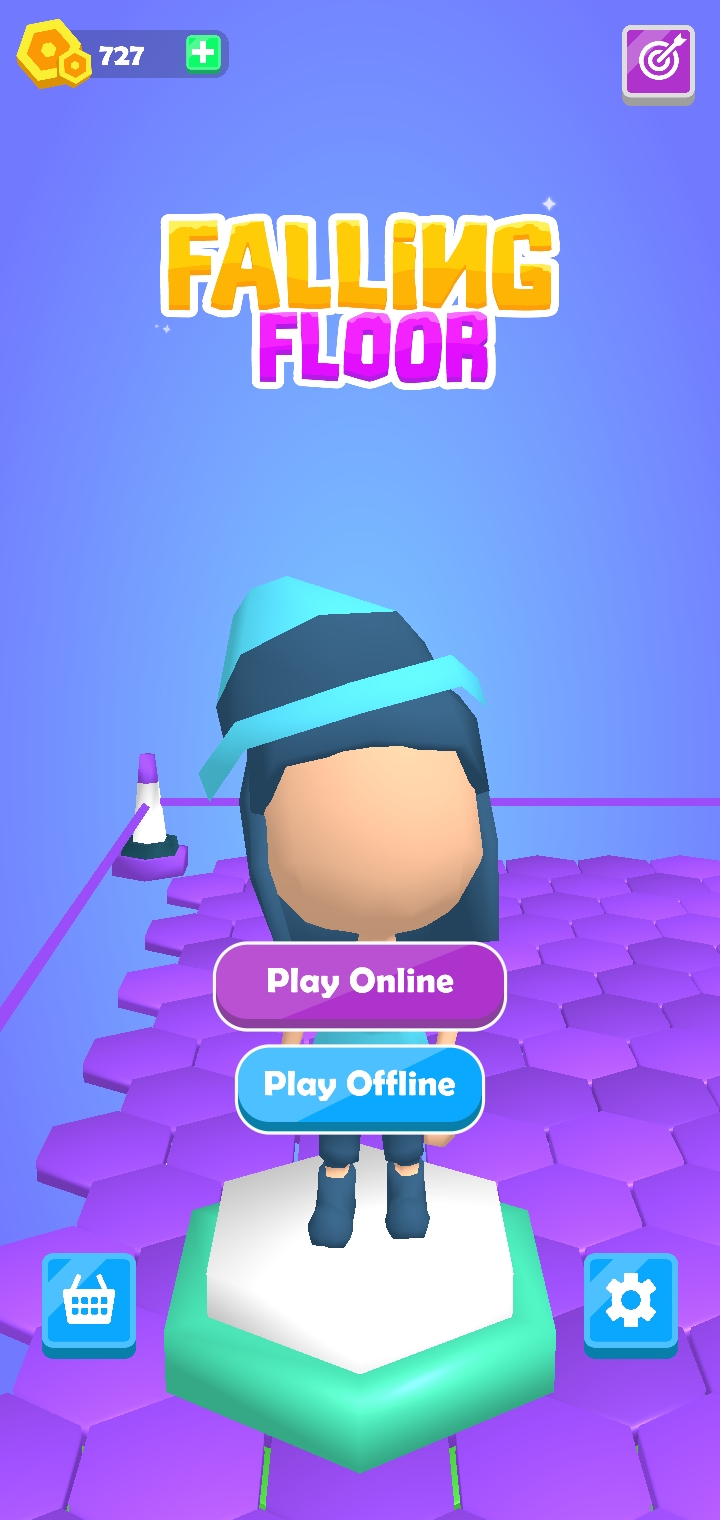The image size is (720, 1520).
Task: Open the target missions icon
Action: [x=658, y=61]
